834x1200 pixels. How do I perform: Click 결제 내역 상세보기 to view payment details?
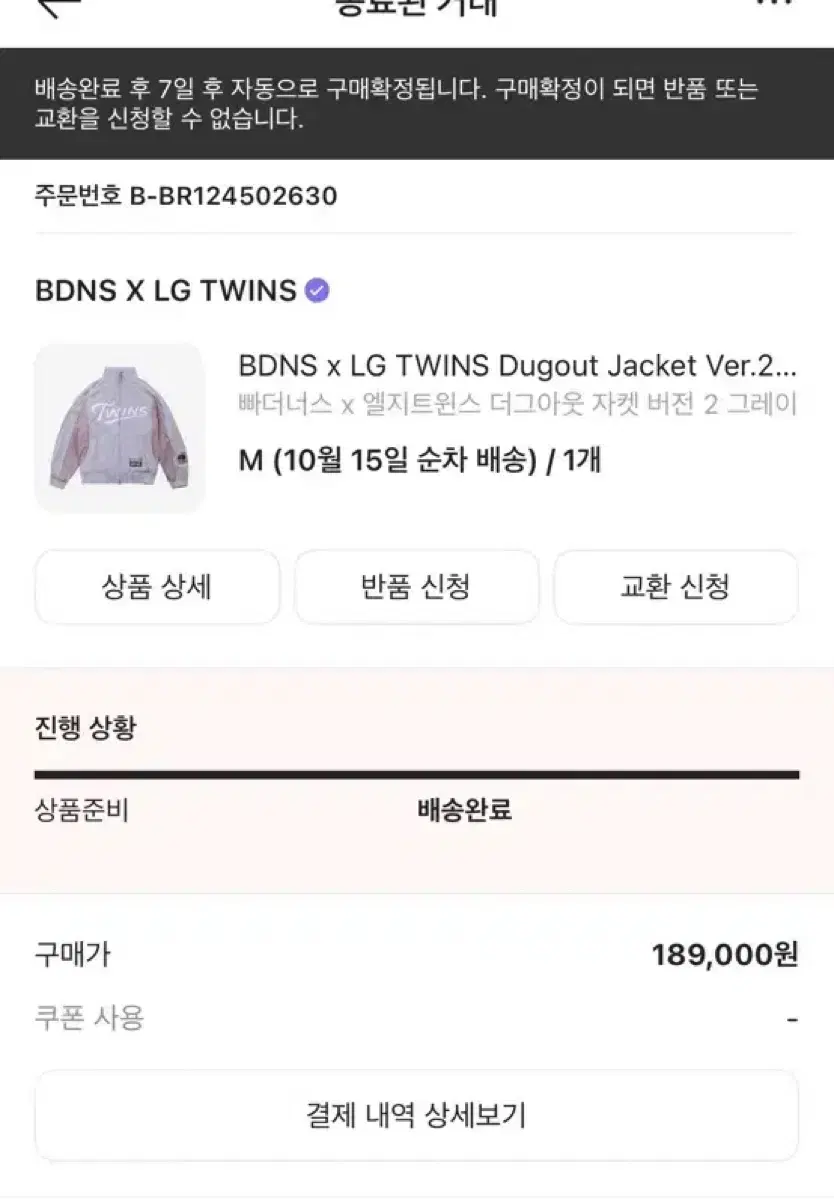point(417,1113)
